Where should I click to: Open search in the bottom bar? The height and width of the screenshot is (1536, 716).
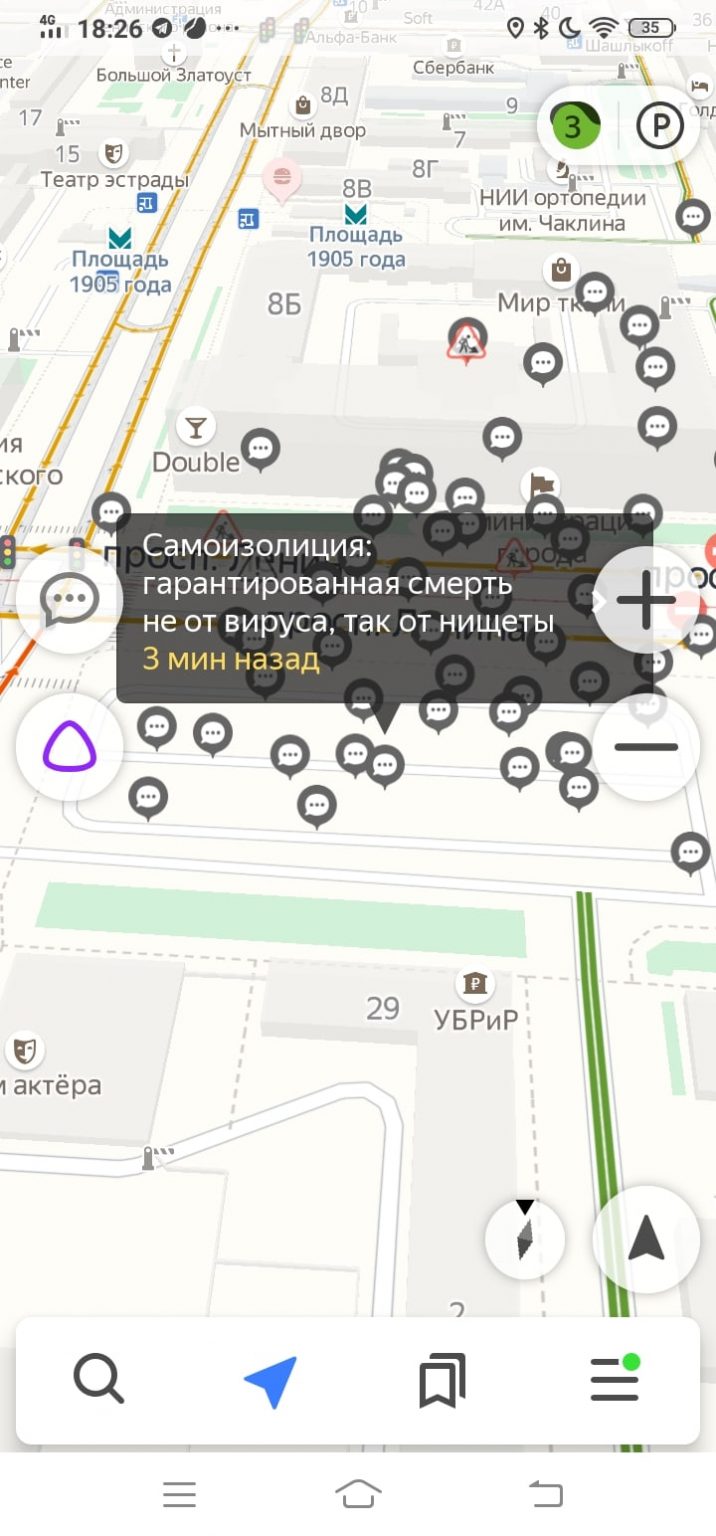coord(99,1380)
